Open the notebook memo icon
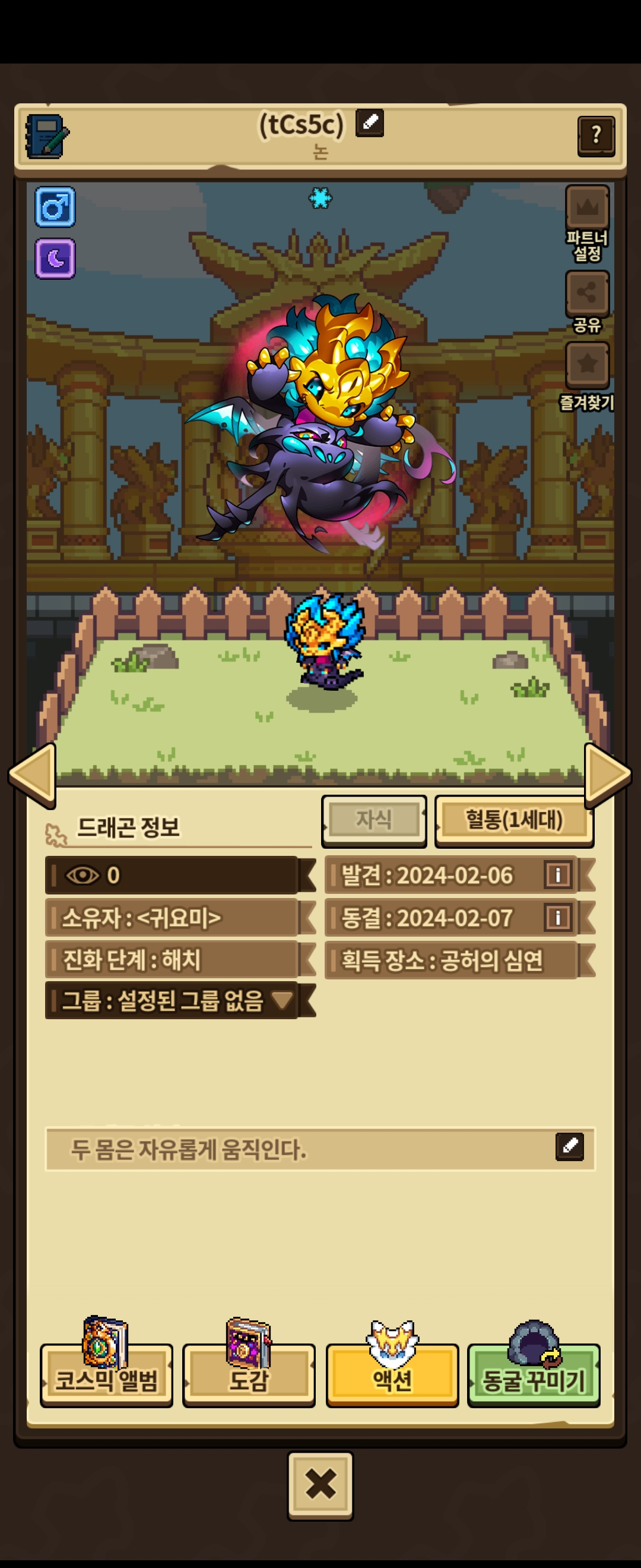The height and width of the screenshot is (1568, 641). click(x=46, y=137)
